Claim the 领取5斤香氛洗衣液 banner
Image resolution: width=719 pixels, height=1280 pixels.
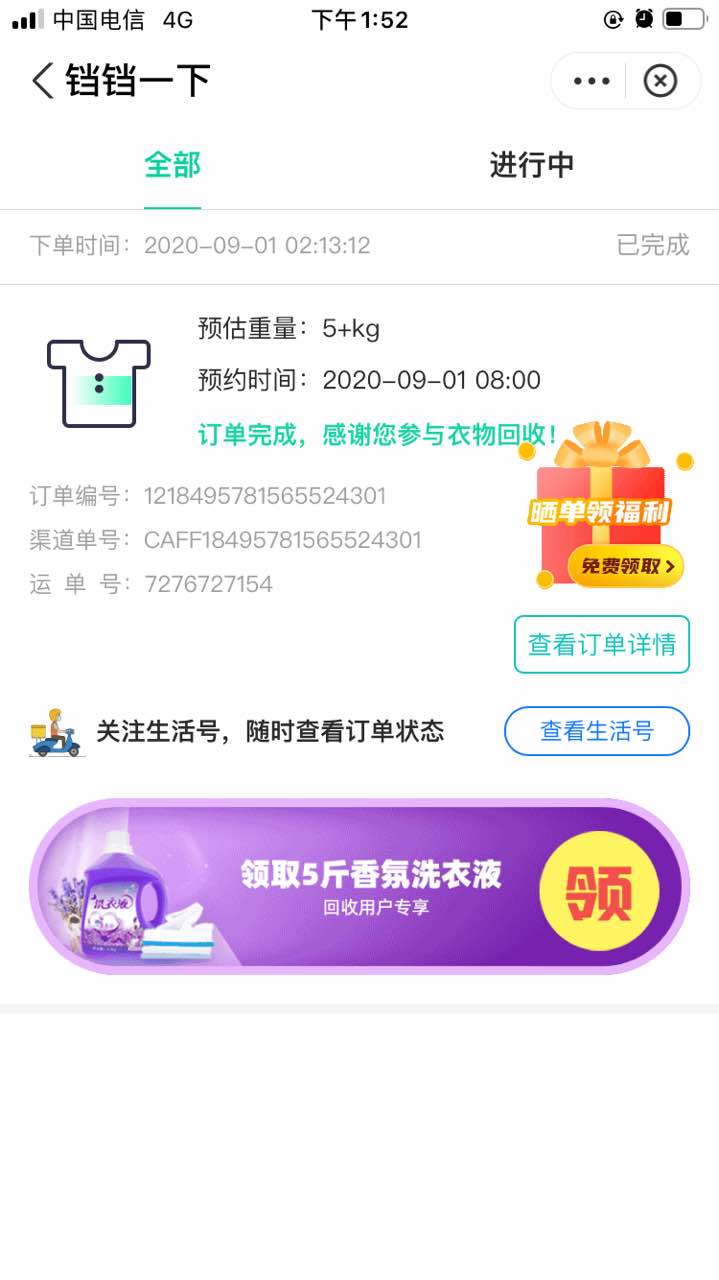[x=360, y=885]
